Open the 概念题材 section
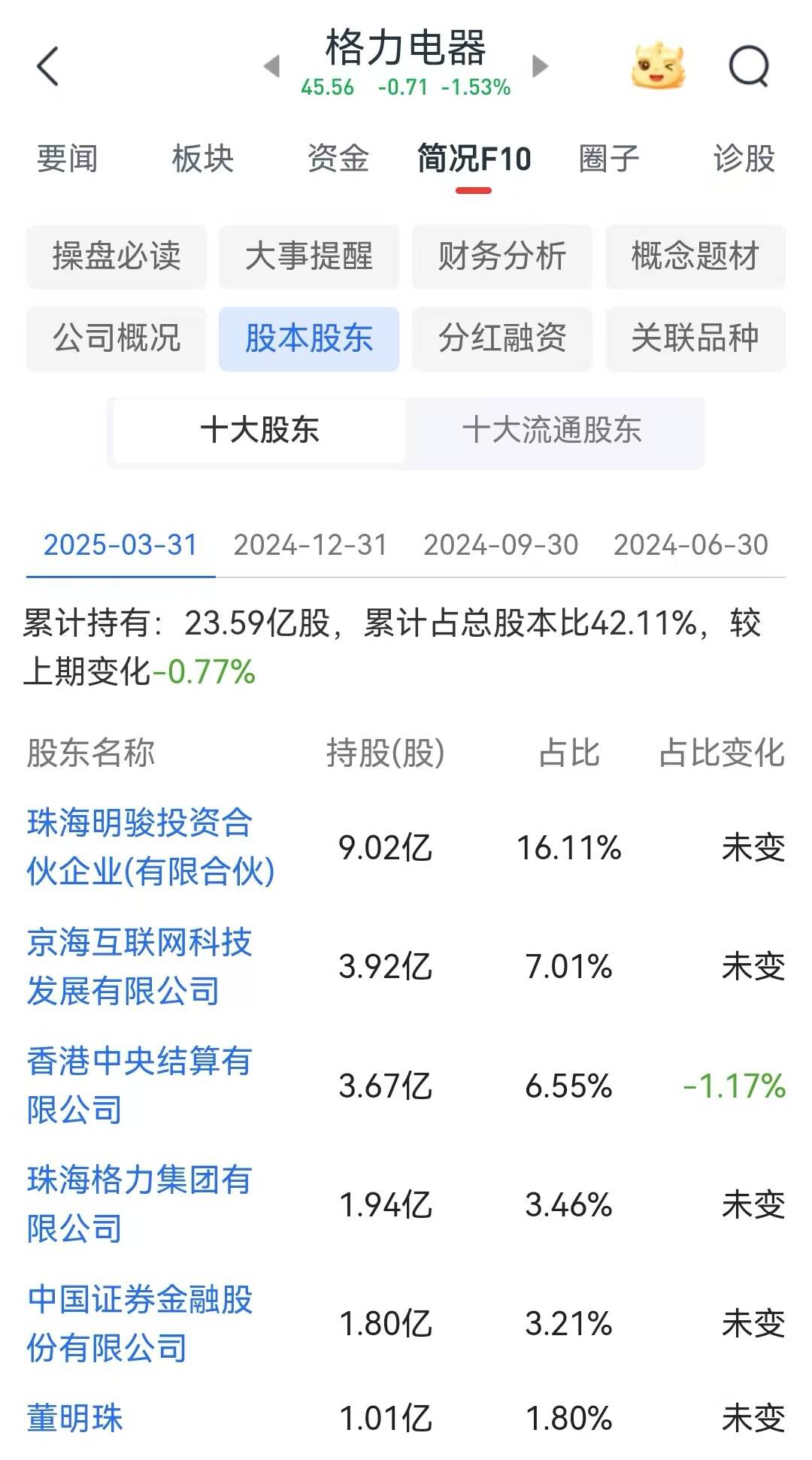Image resolution: width=812 pixels, height=1460 pixels. 695,256
